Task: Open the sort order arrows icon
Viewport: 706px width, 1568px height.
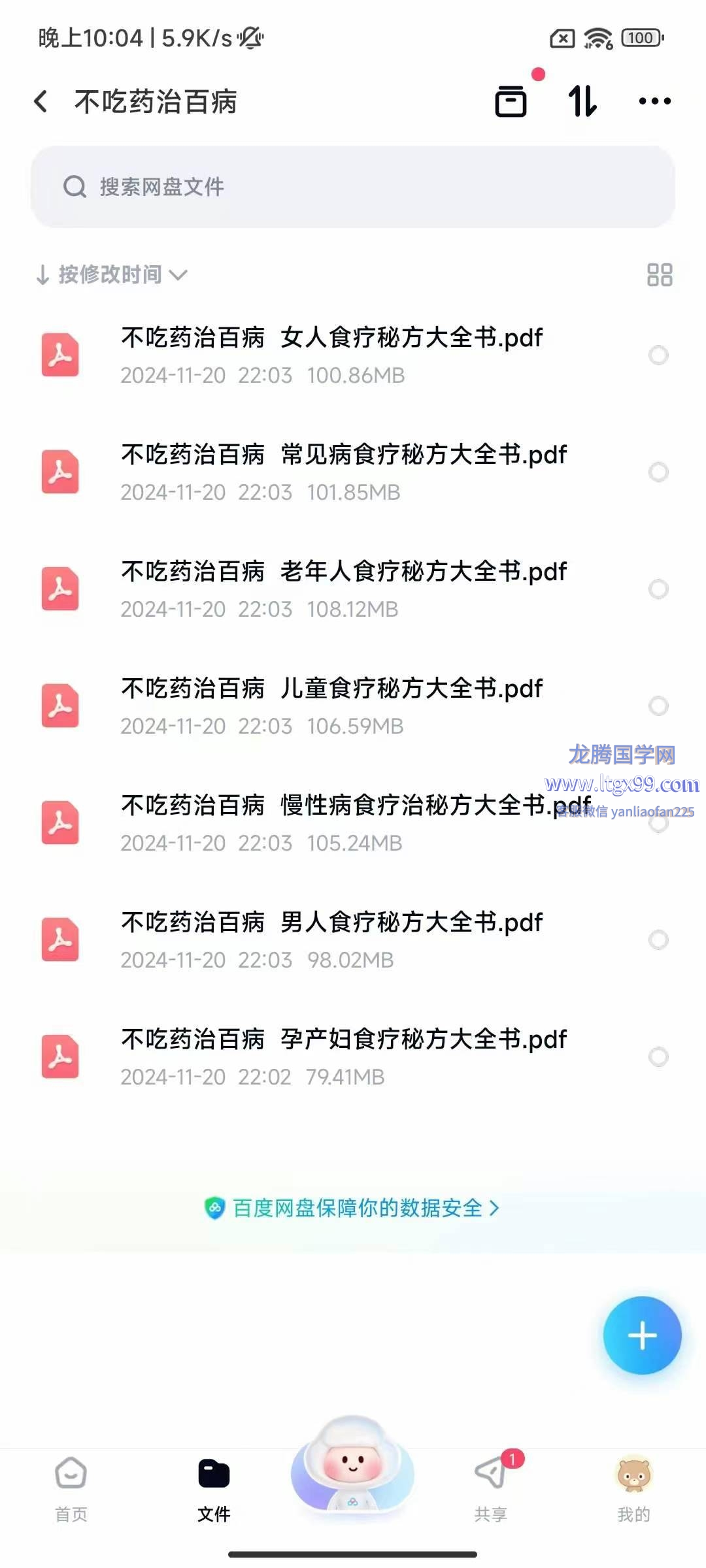Action: [x=582, y=101]
